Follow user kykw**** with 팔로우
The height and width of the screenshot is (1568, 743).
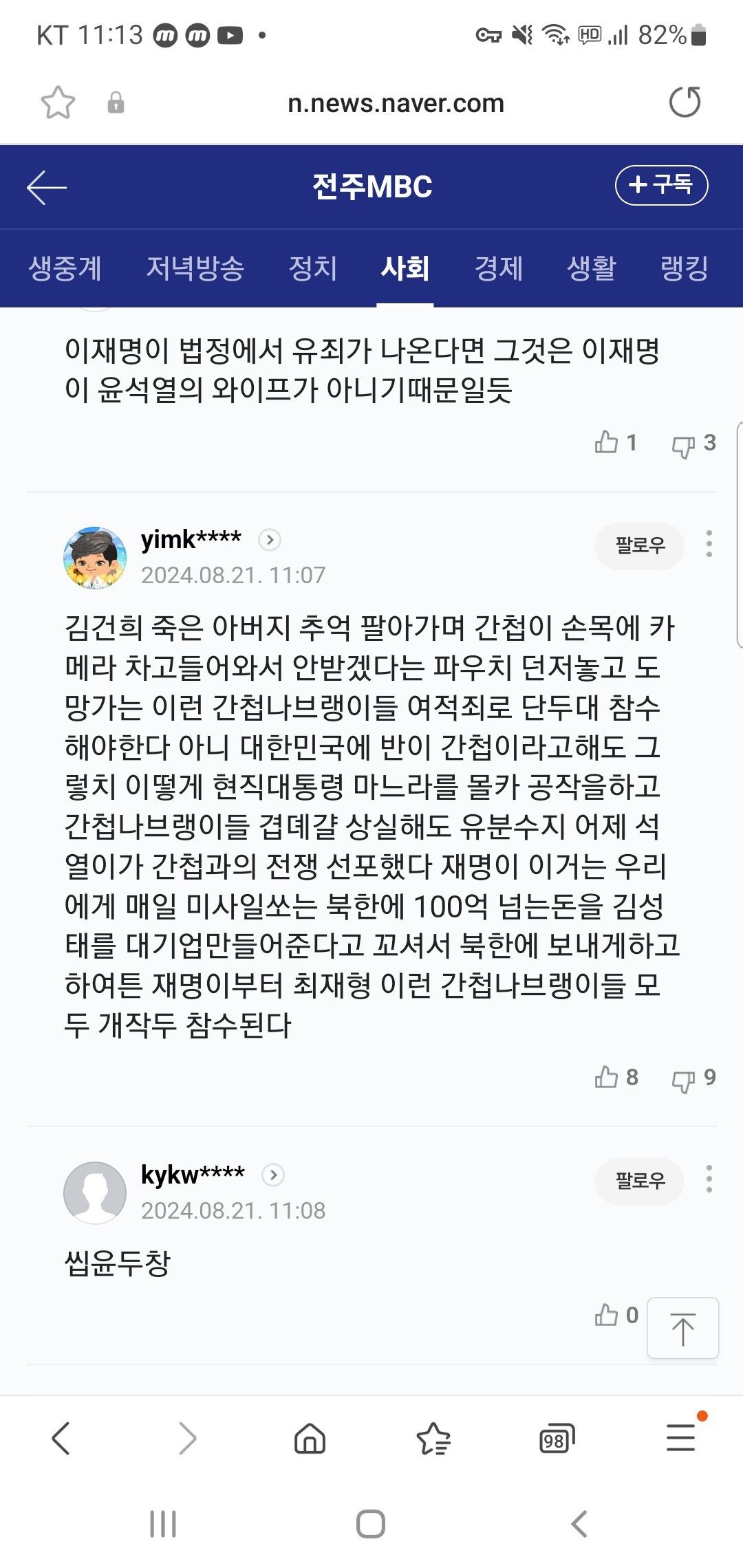[x=640, y=1181]
